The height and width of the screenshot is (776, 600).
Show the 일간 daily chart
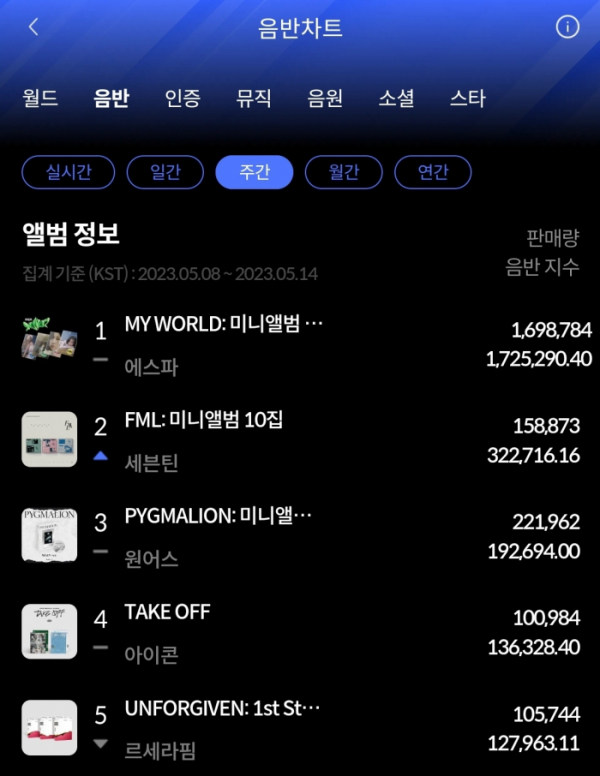(165, 172)
